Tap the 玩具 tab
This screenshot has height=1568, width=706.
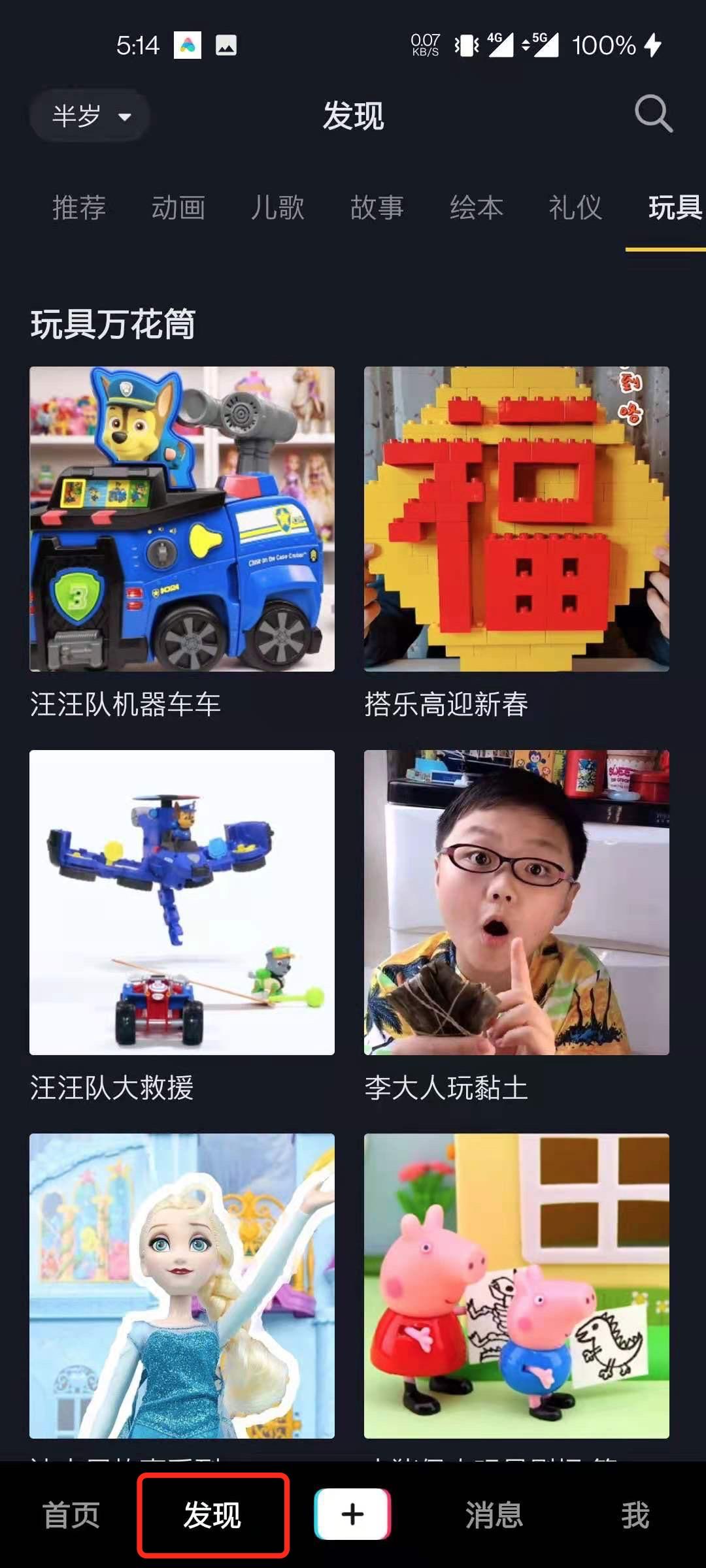coord(673,208)
